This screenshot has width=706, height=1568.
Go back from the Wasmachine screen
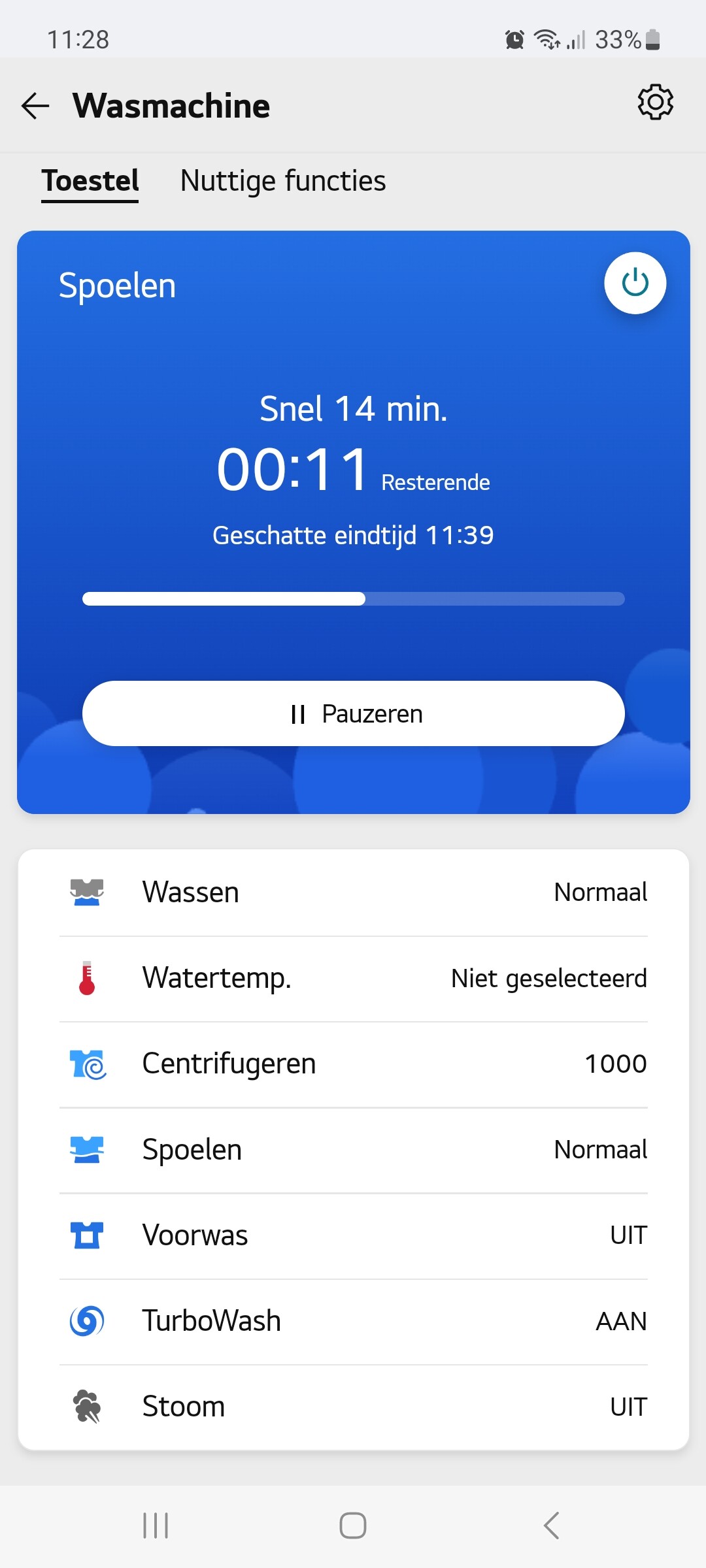tap(35, 106)
